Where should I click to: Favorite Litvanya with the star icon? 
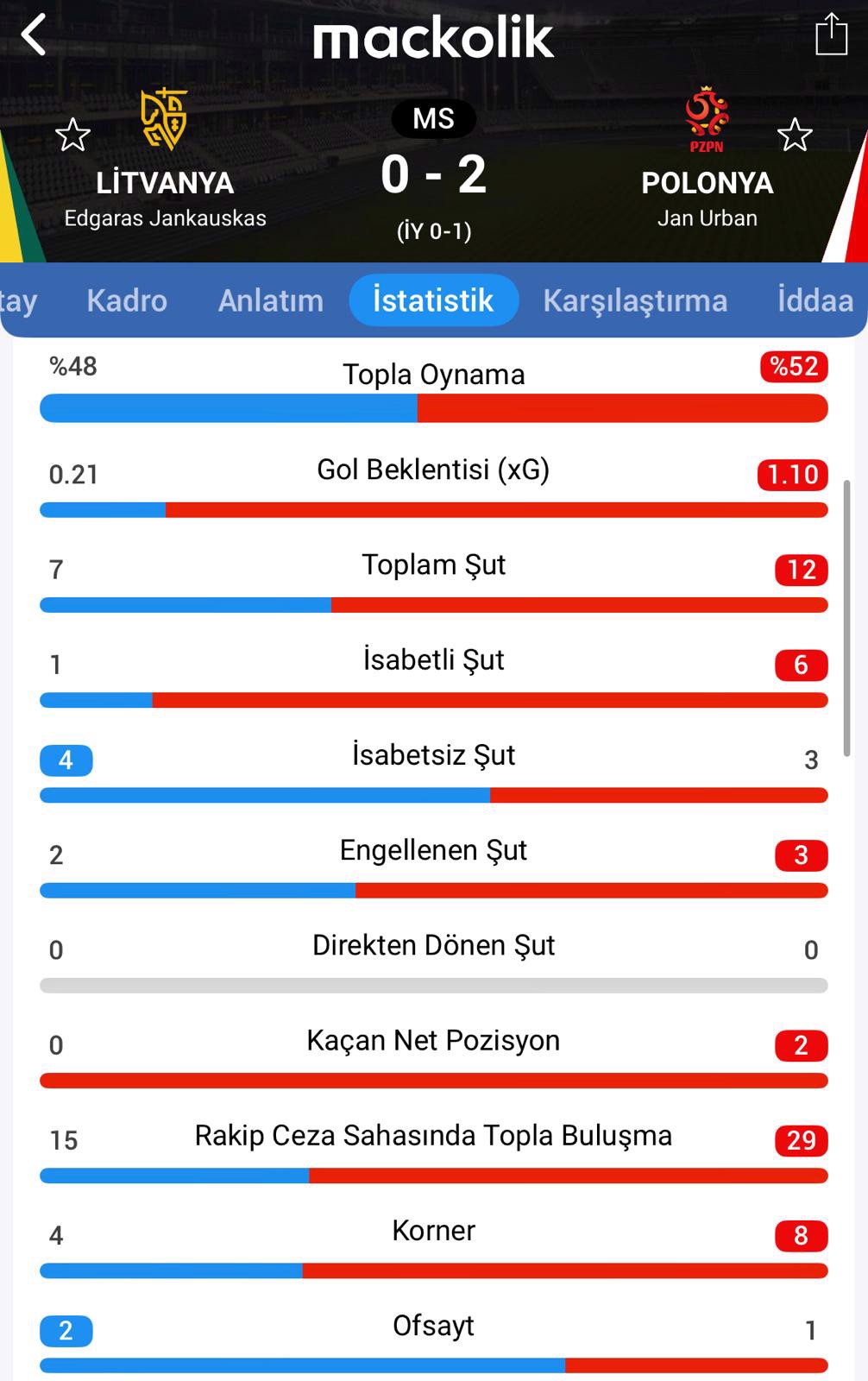pyautogui.click(x=72, y=136)
